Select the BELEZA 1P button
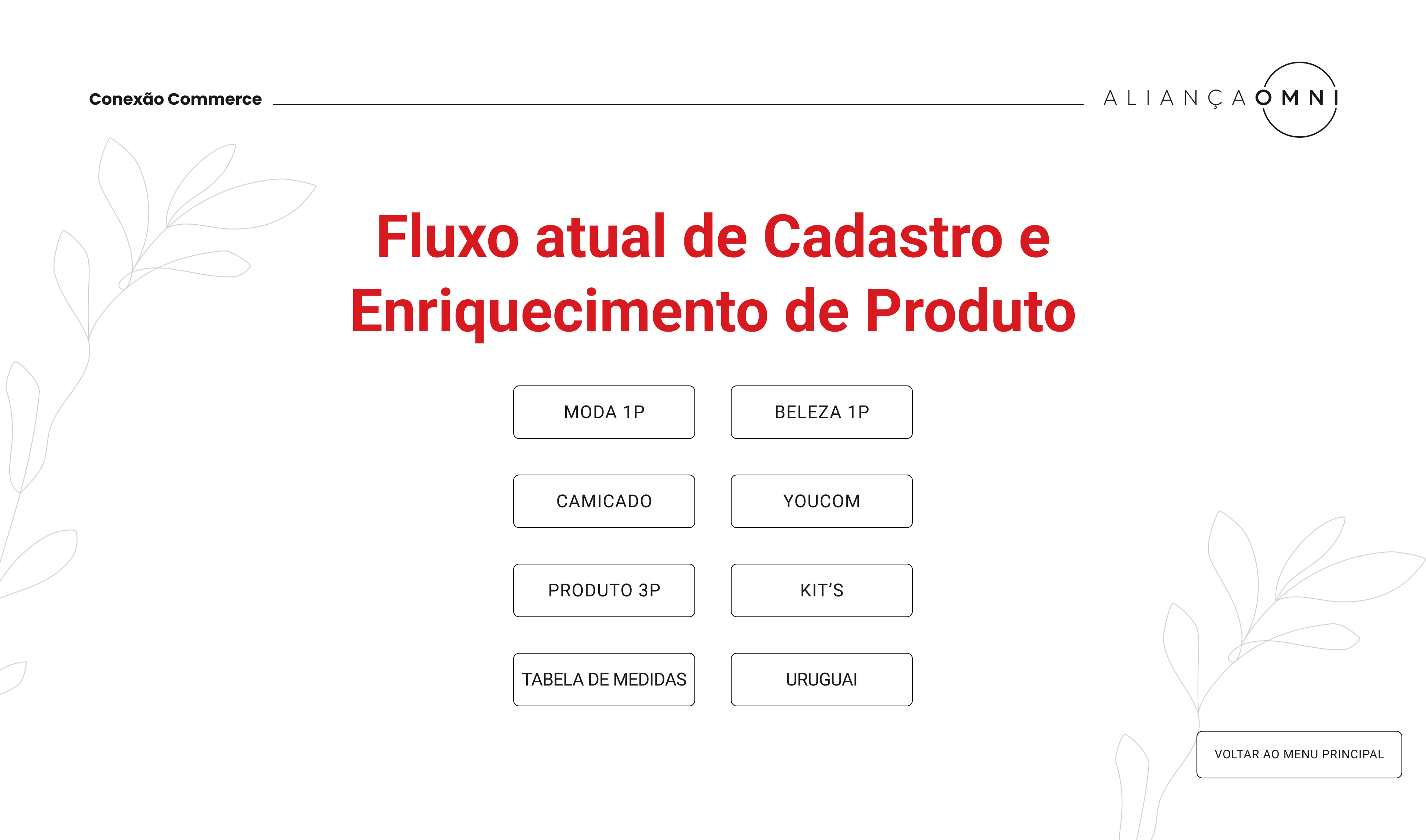The height and width of the screenshot is (840, 1426). coord(821,412)
